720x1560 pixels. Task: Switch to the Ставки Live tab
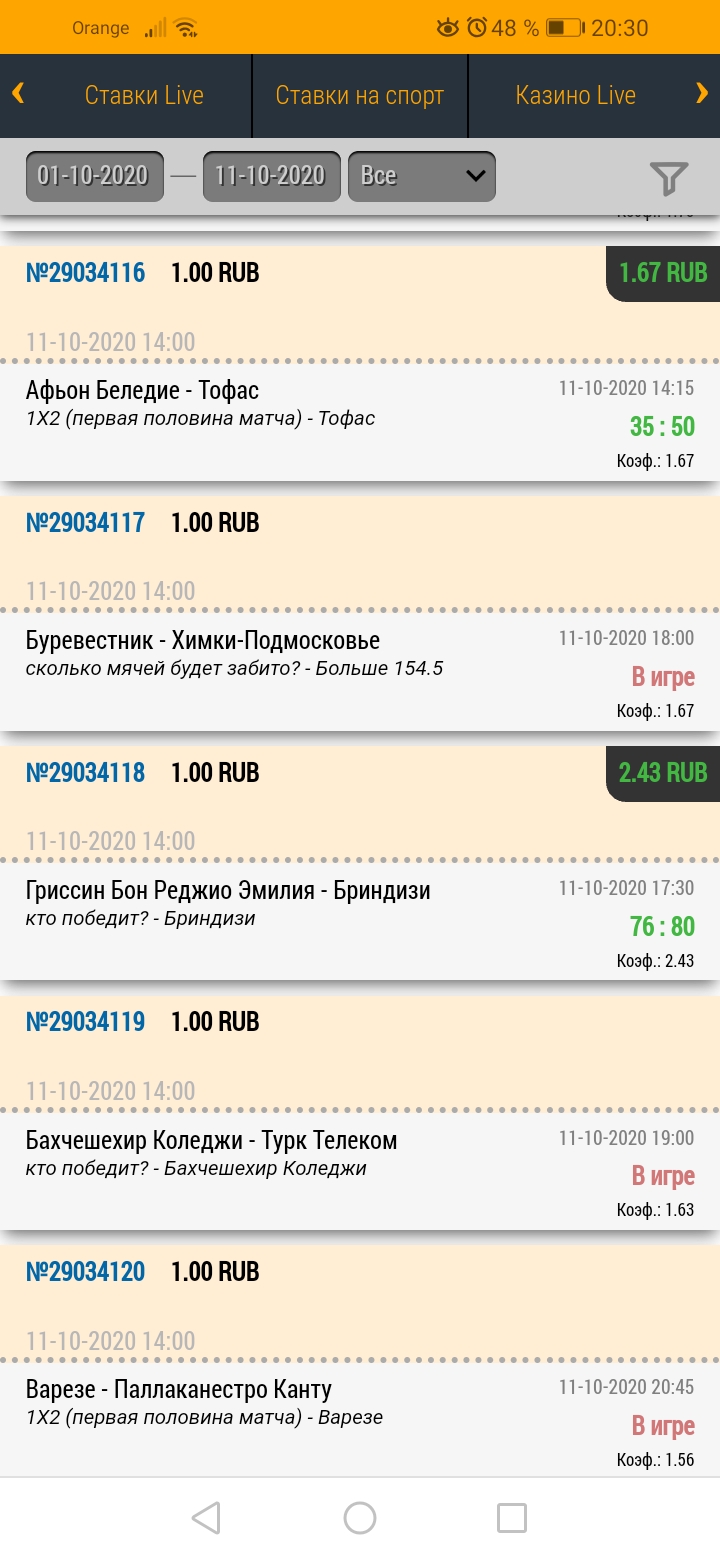click(144, 96)
